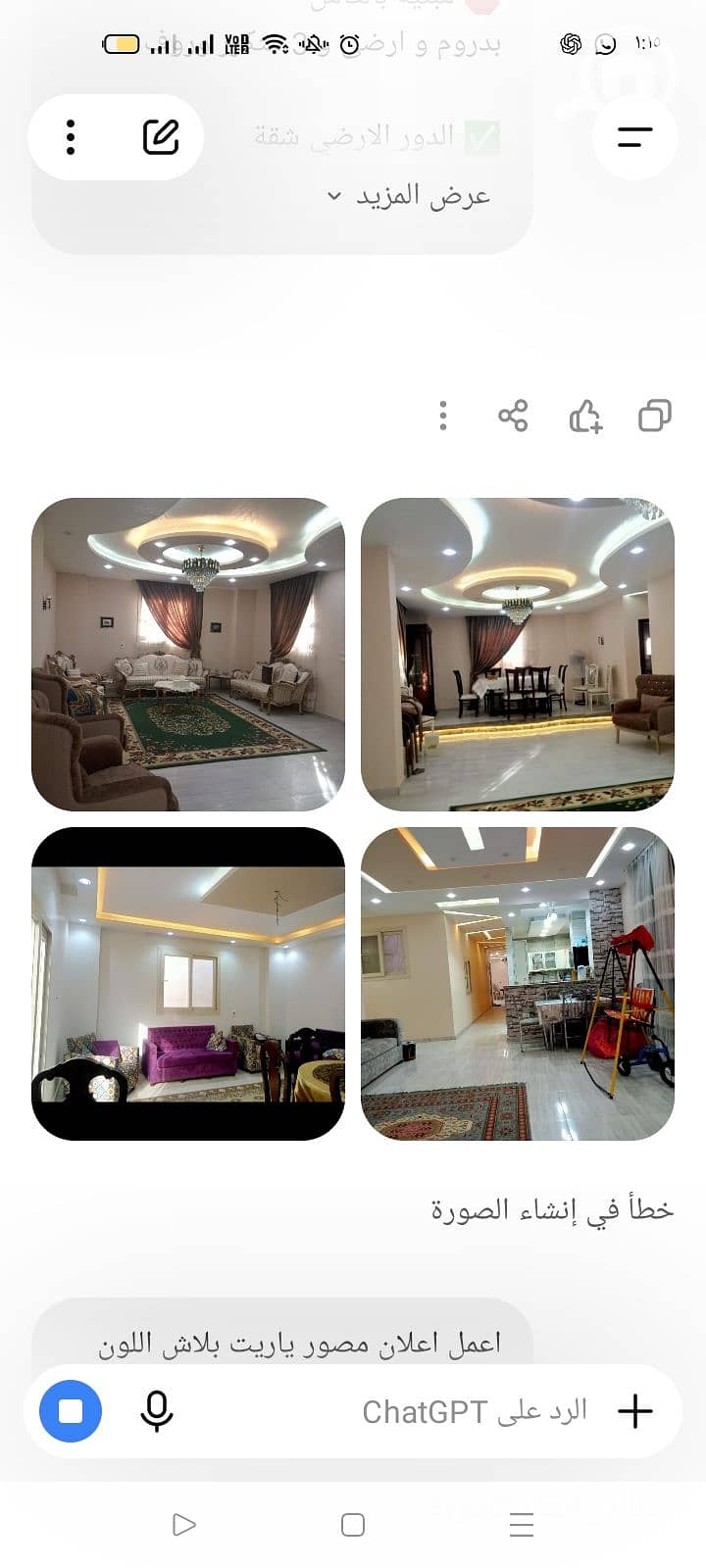The width and height of the screenshot is (706, 1568).
Task: Copy the message with the copy icon
Action: pos(655,416)
